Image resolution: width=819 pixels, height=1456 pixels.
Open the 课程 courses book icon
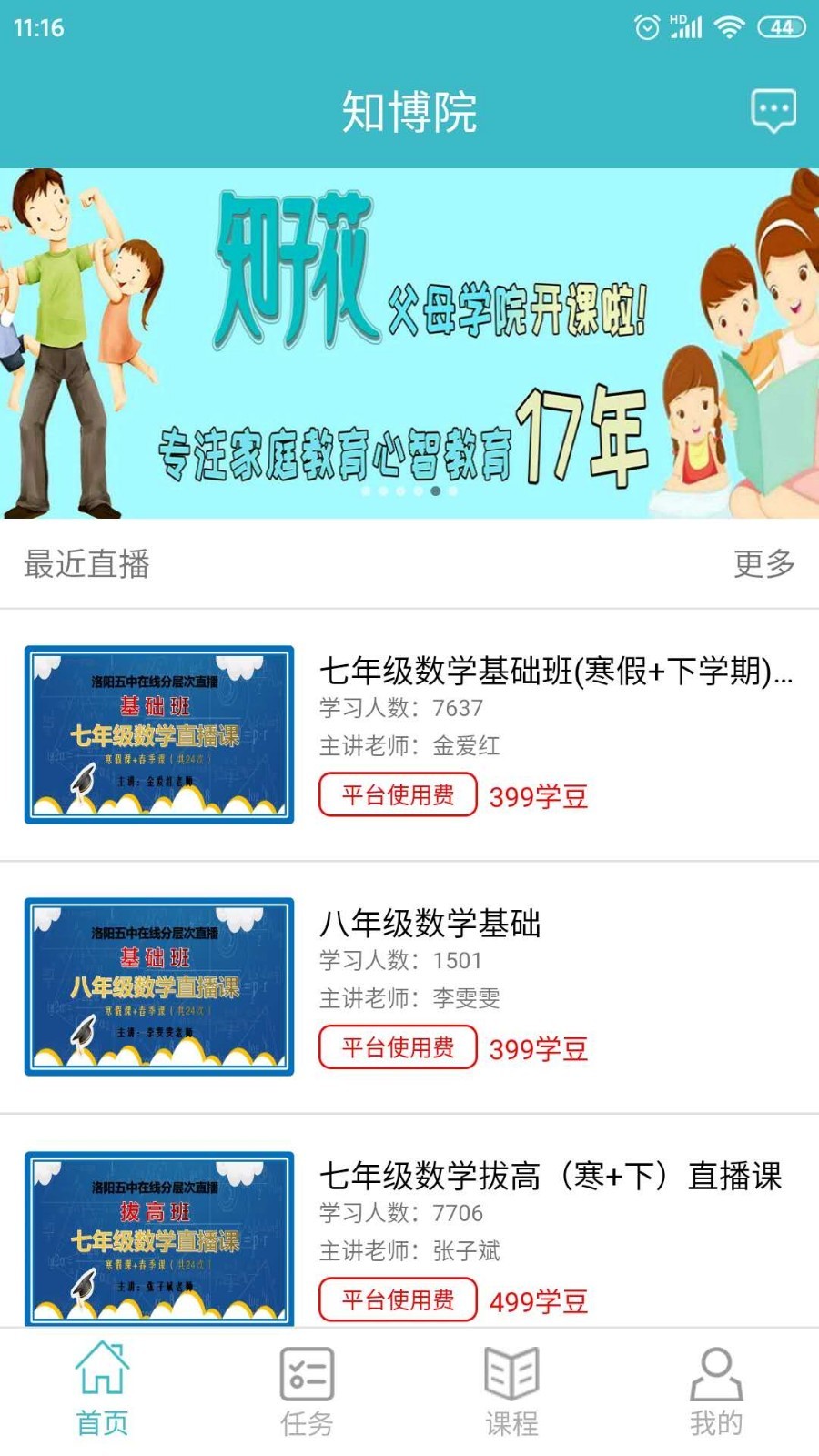click(511, 1370)
